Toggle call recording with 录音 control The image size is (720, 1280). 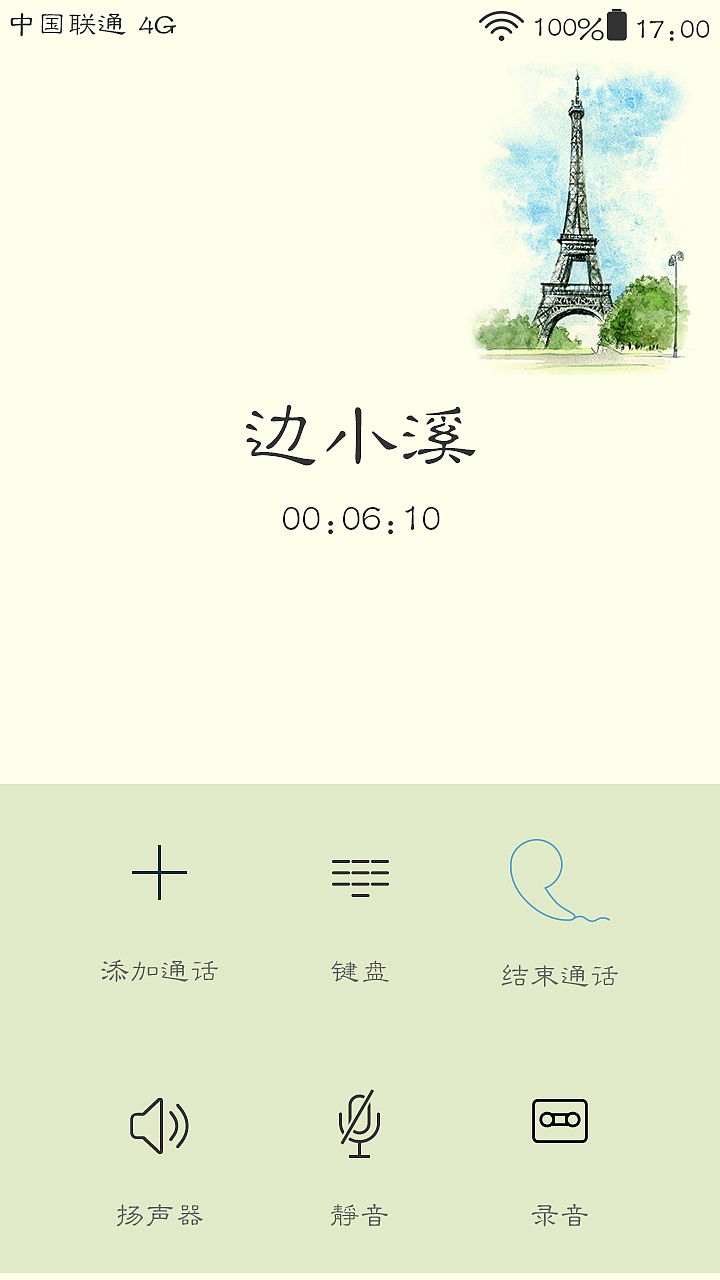pyautogui.click(x=560, y=1212)
